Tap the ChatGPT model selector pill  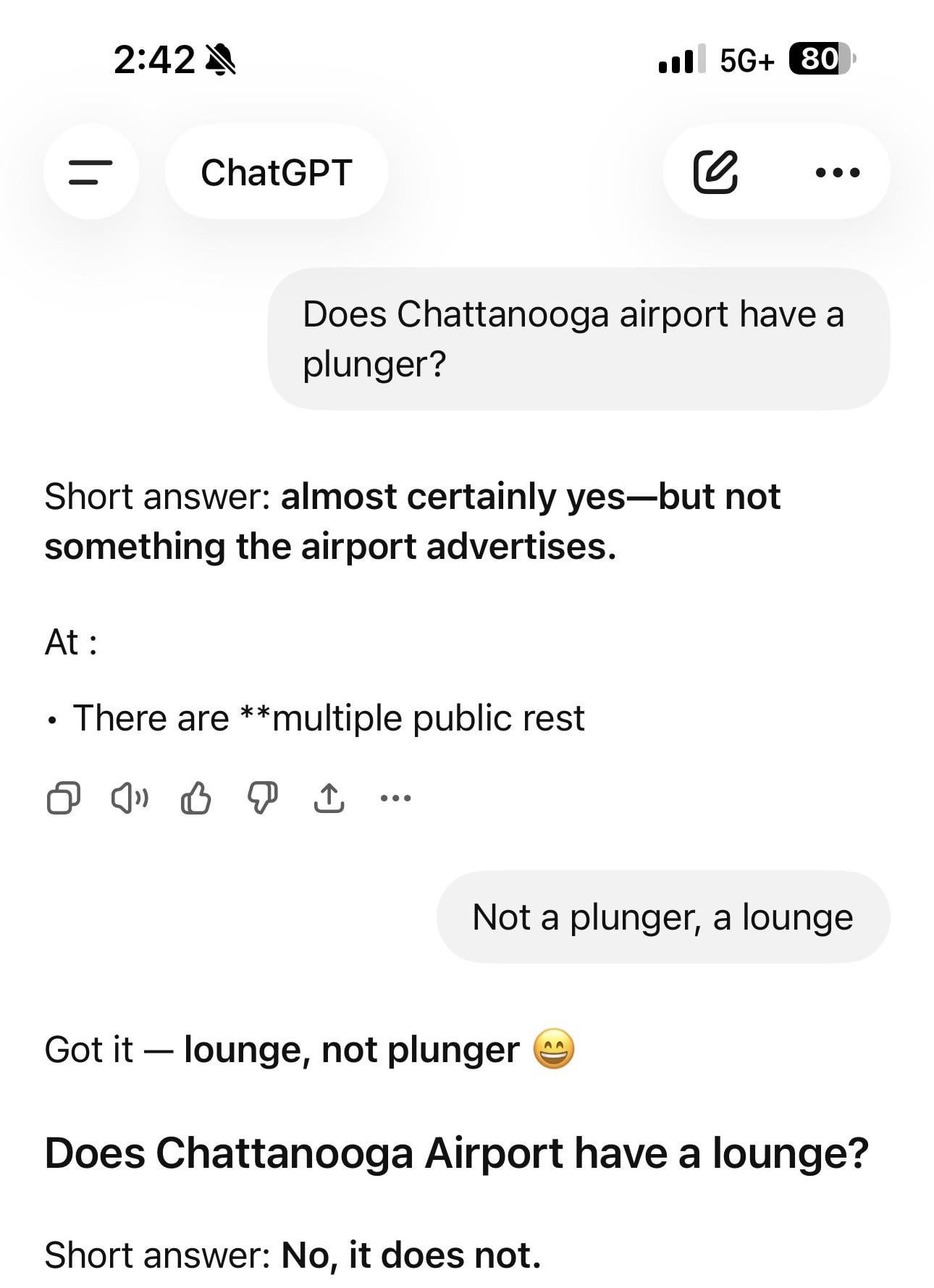click(x=276, y=172)
